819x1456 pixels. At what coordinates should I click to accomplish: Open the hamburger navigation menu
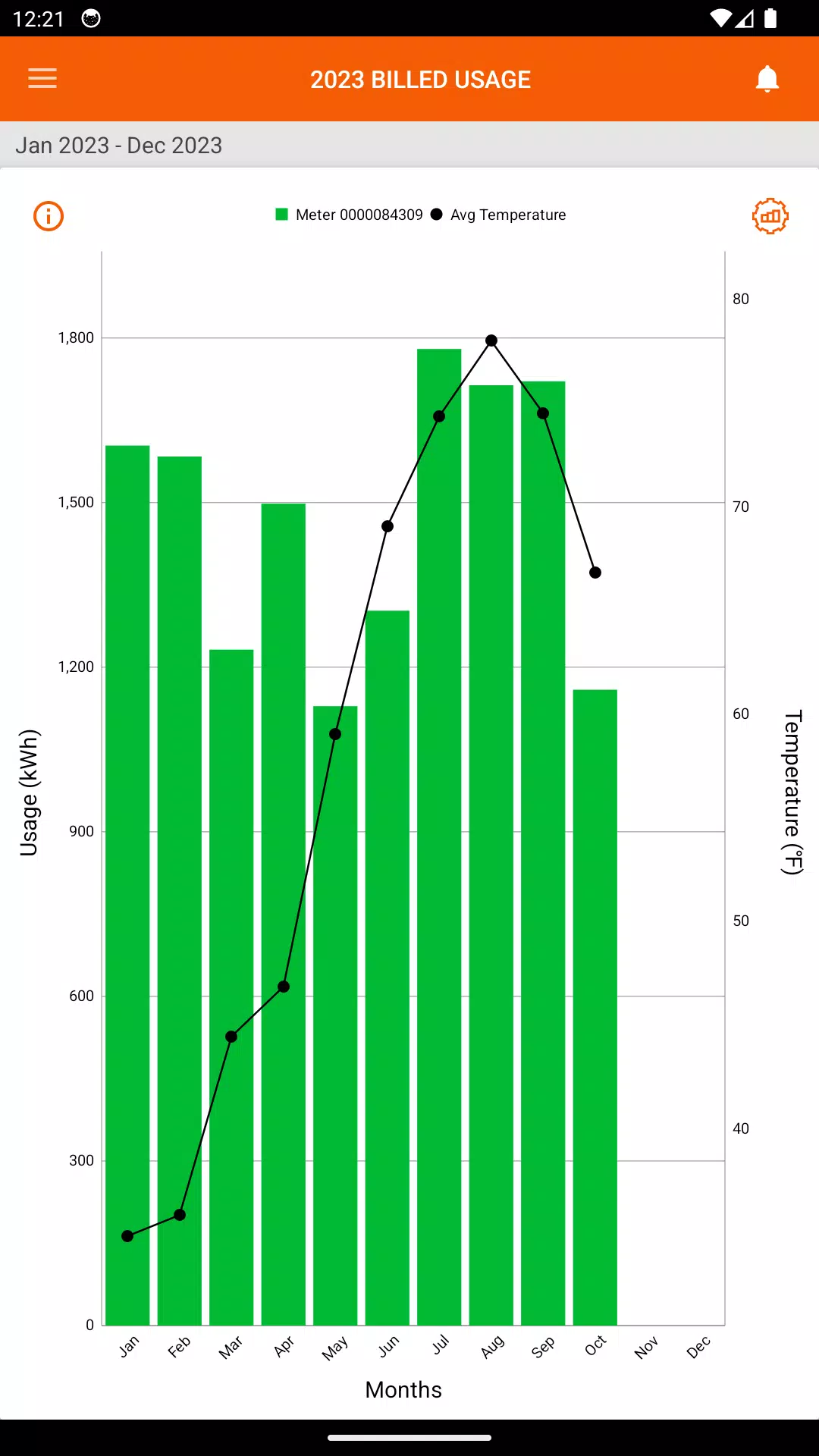tap(42, 78)
